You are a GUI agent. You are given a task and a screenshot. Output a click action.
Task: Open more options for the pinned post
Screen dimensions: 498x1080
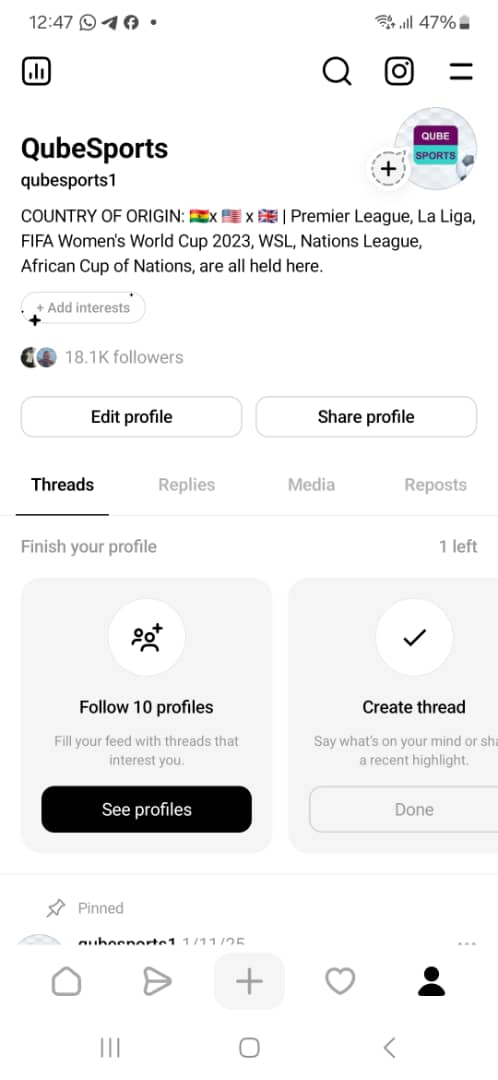point(467,943)
